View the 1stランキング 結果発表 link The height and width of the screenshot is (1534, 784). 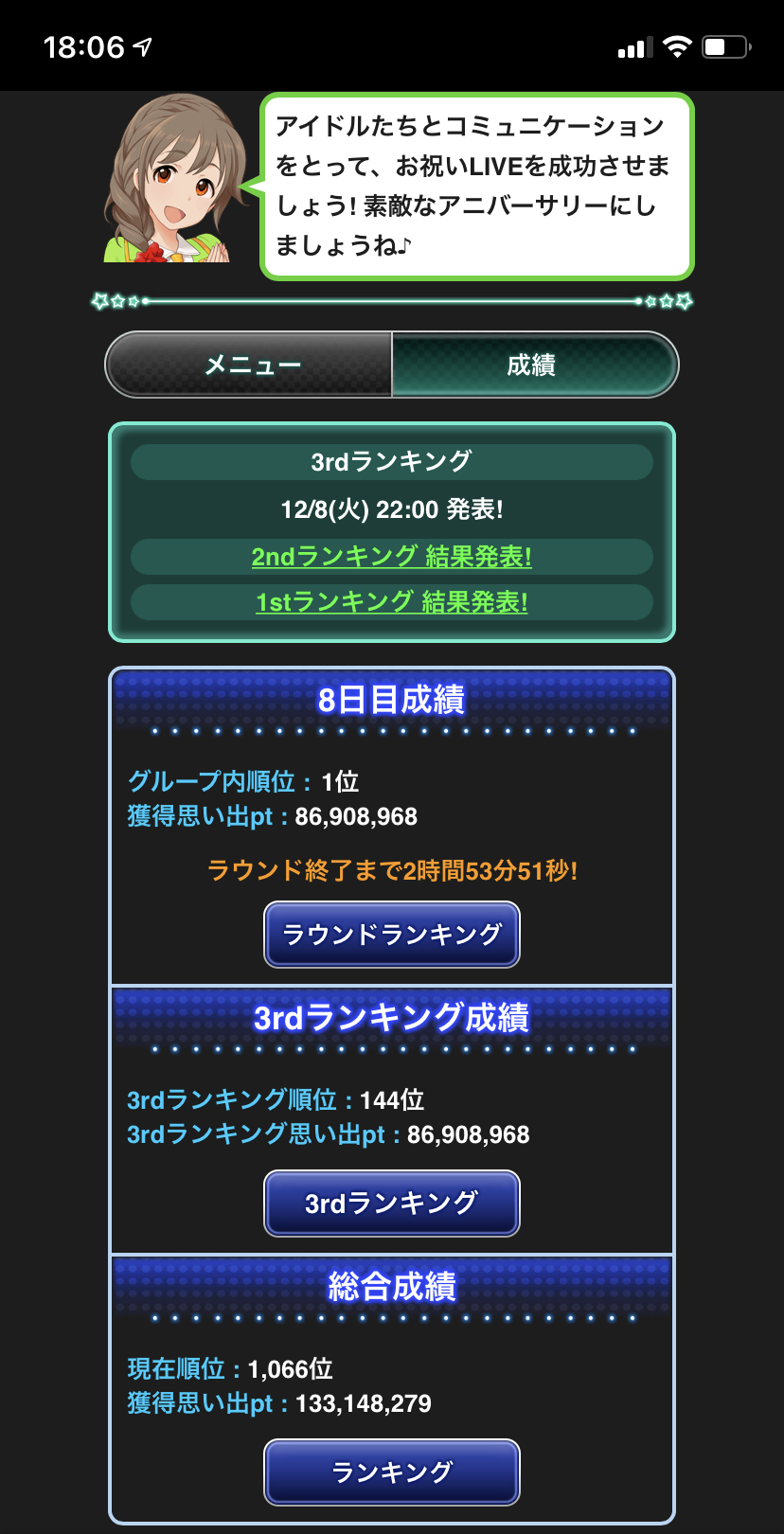click(x=392, y=602)
